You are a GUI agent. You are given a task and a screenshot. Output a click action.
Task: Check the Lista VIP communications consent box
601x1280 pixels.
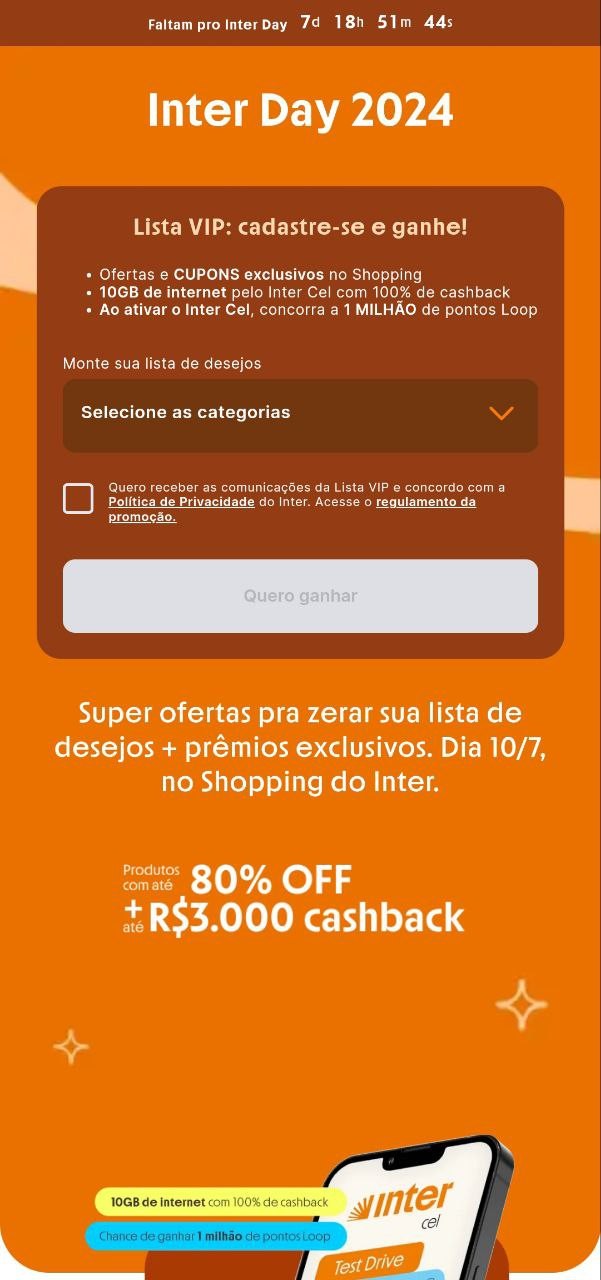[78, 498]
